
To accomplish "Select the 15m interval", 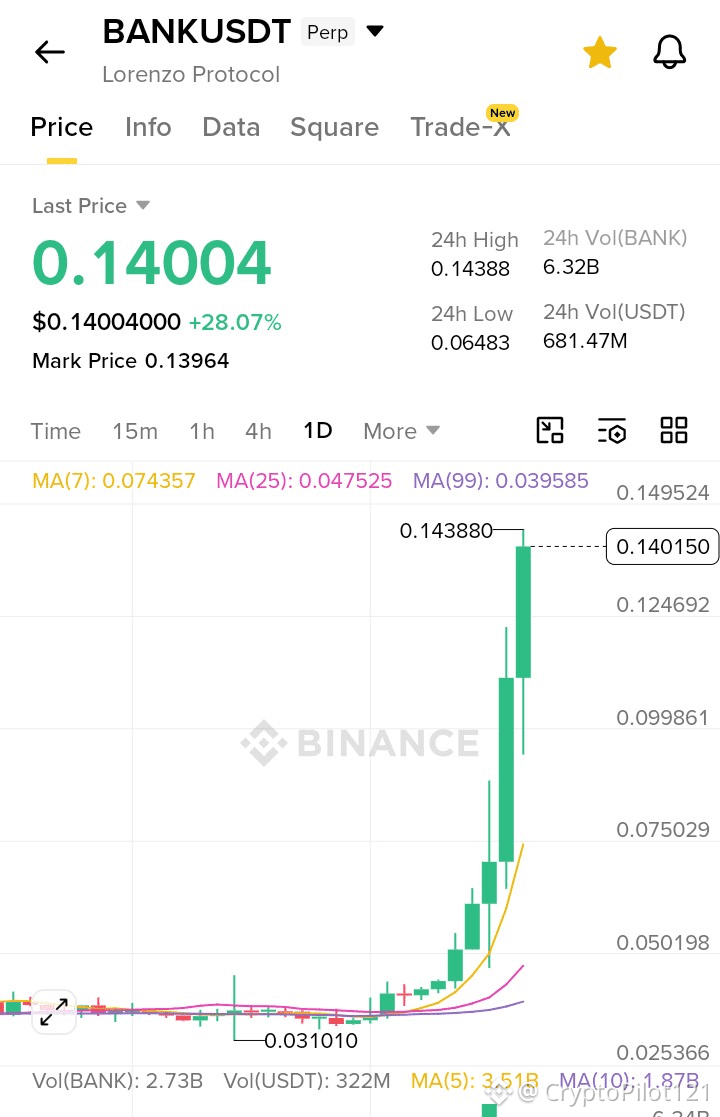I will [x=135, y=431].
